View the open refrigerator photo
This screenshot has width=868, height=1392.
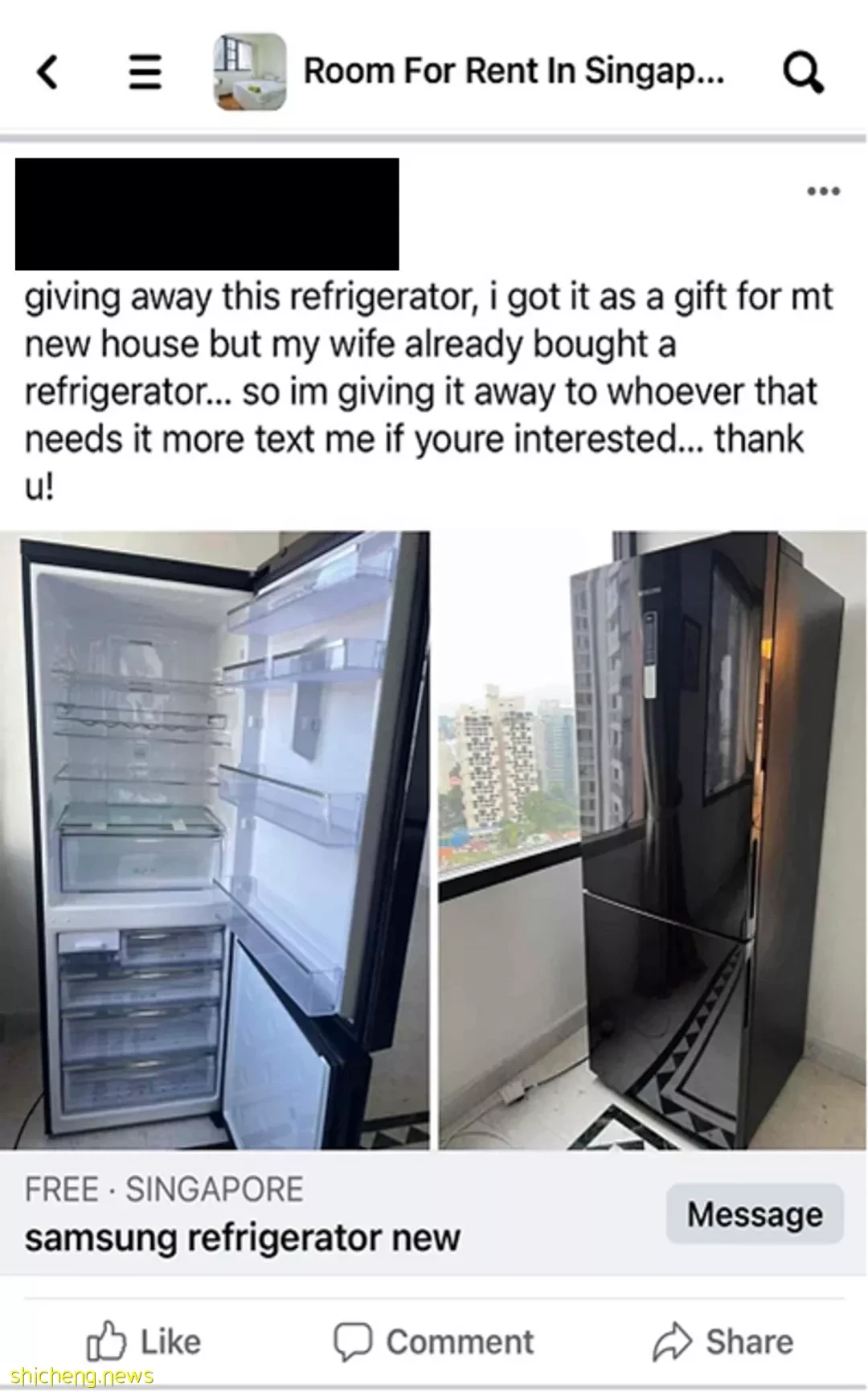point(215,840)
